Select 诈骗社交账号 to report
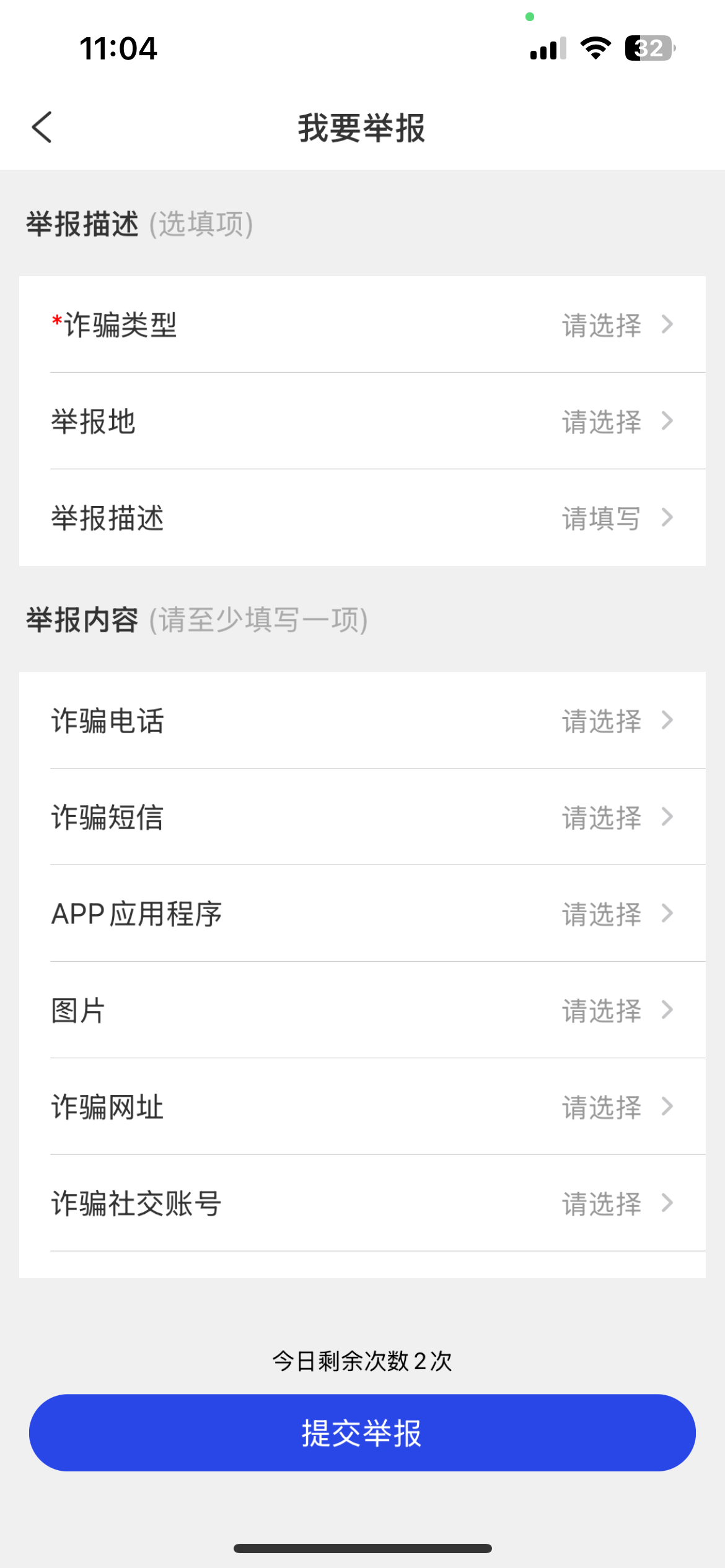Screen dimensions: 725x1568 tap(362, 1204)
